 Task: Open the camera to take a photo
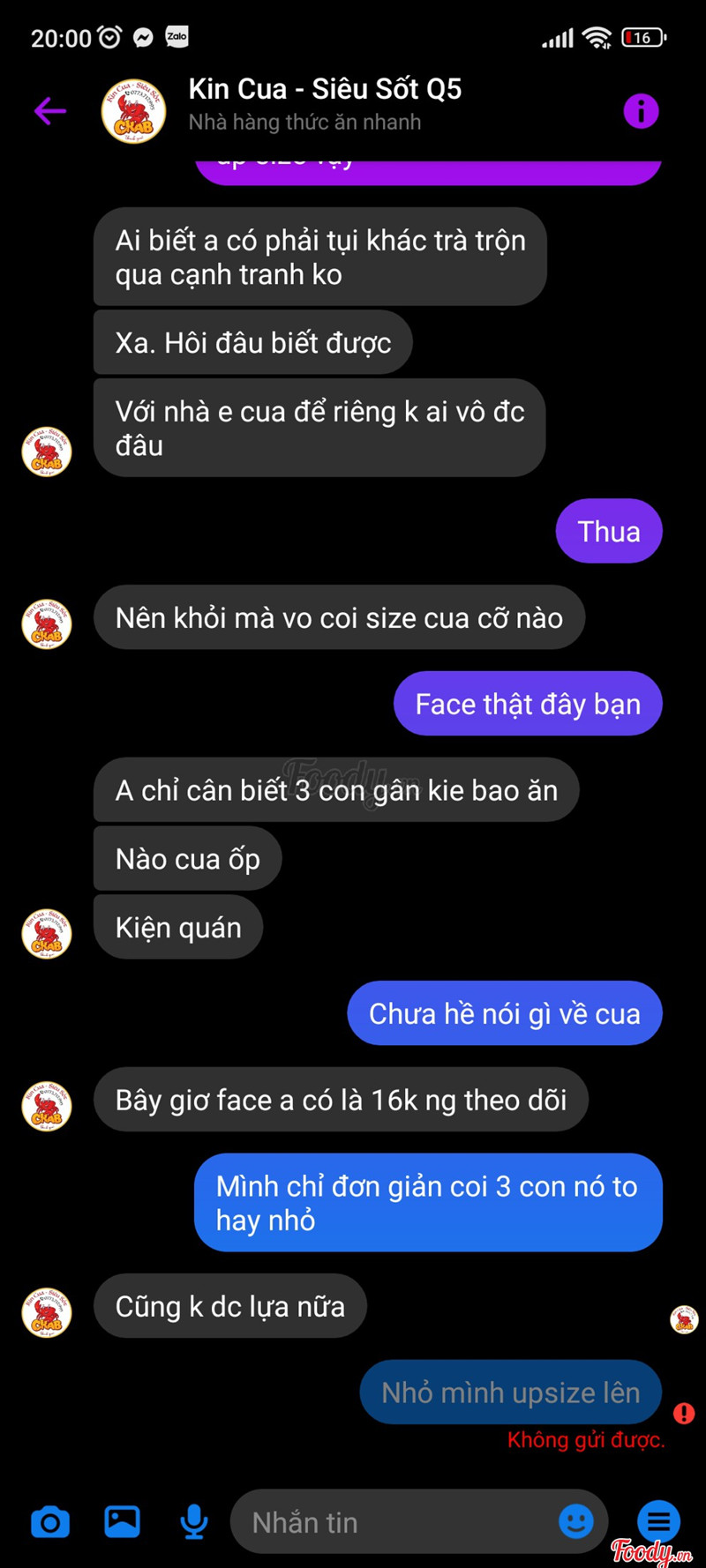click(x=50, y=1521)
